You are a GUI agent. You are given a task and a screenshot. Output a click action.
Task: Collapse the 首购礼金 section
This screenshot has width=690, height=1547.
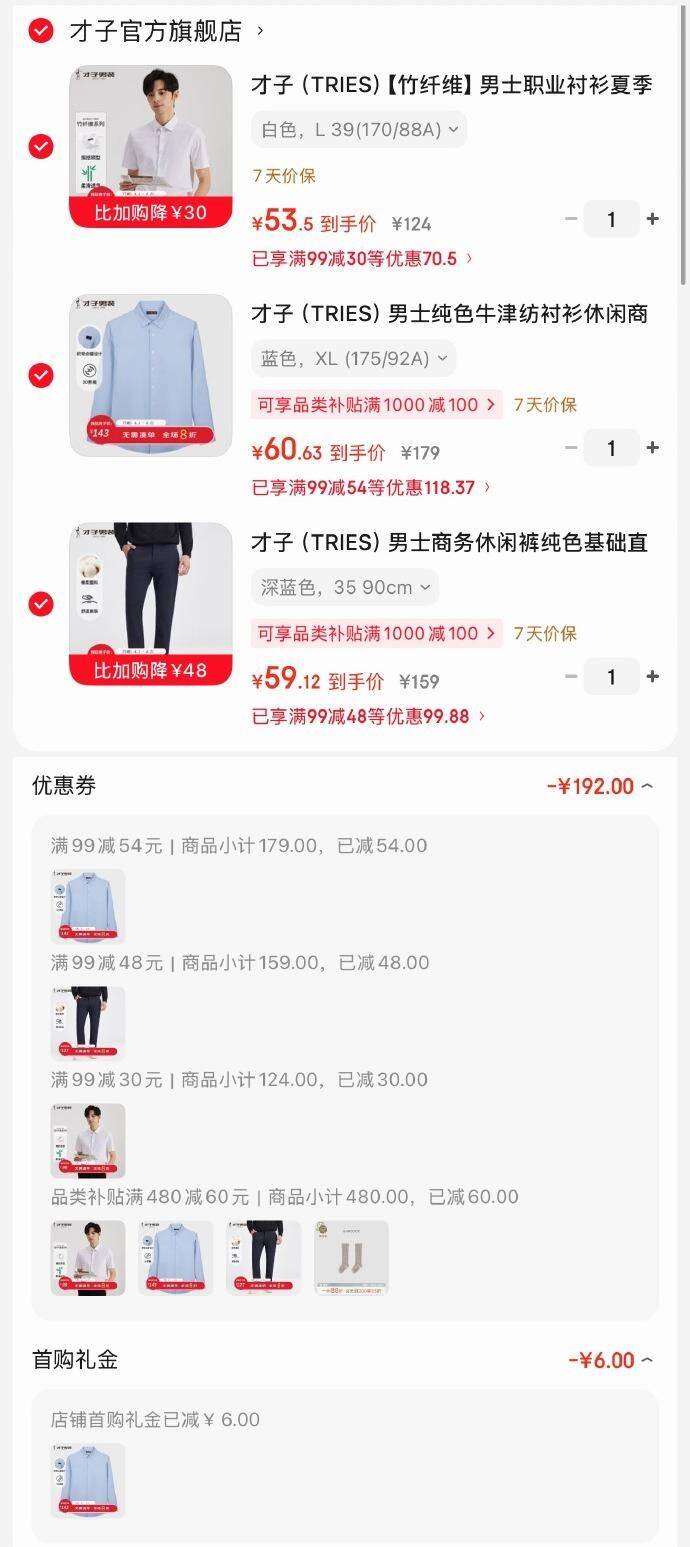pyautogui.click(x=647, y=1360)
